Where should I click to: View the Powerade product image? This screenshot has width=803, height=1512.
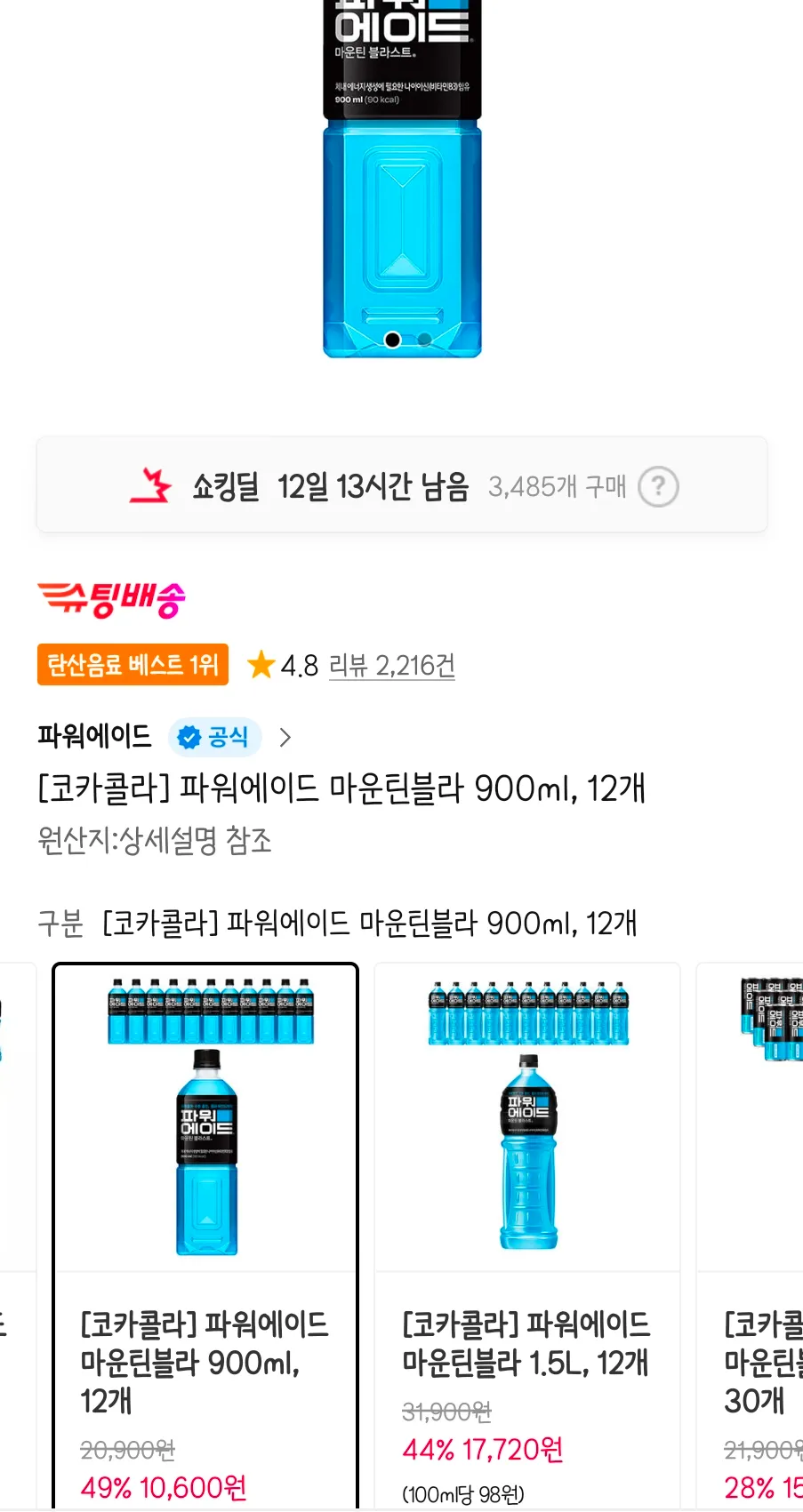(x=402, y=178)
